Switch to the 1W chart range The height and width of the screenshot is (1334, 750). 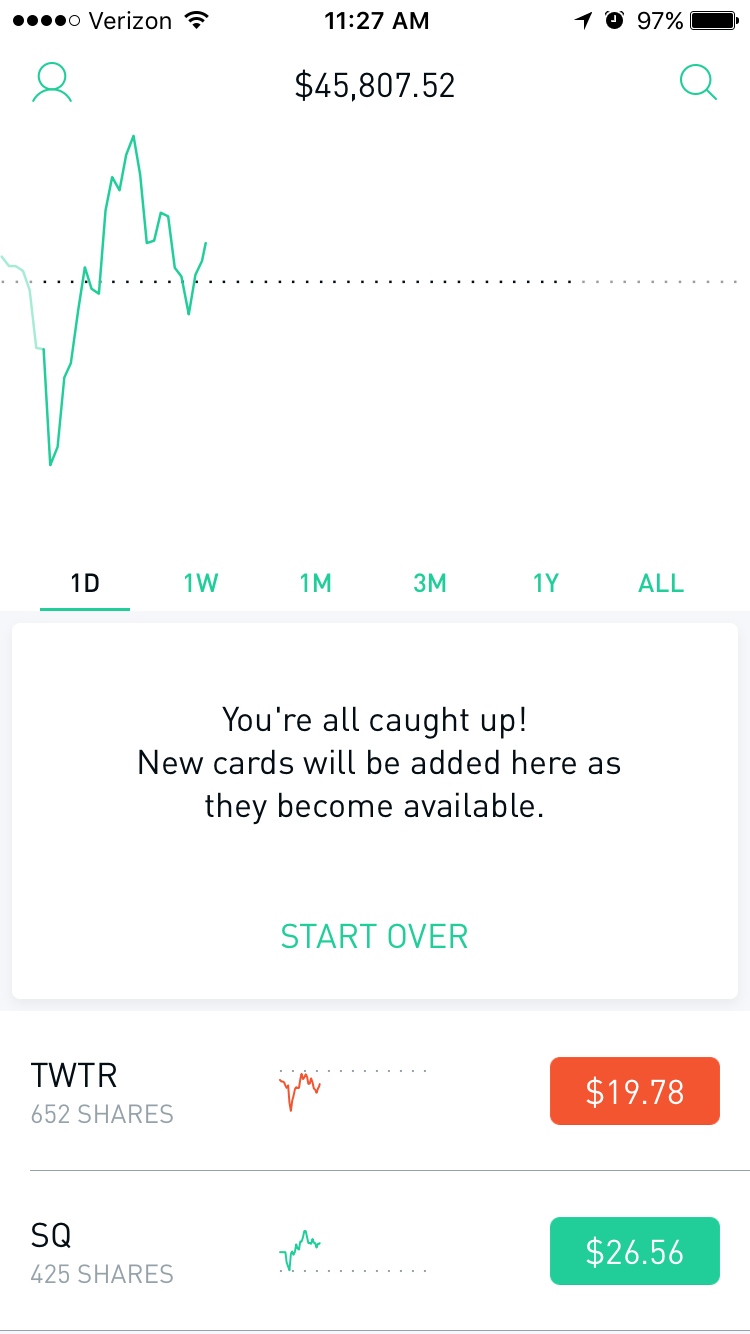(201, 583)
